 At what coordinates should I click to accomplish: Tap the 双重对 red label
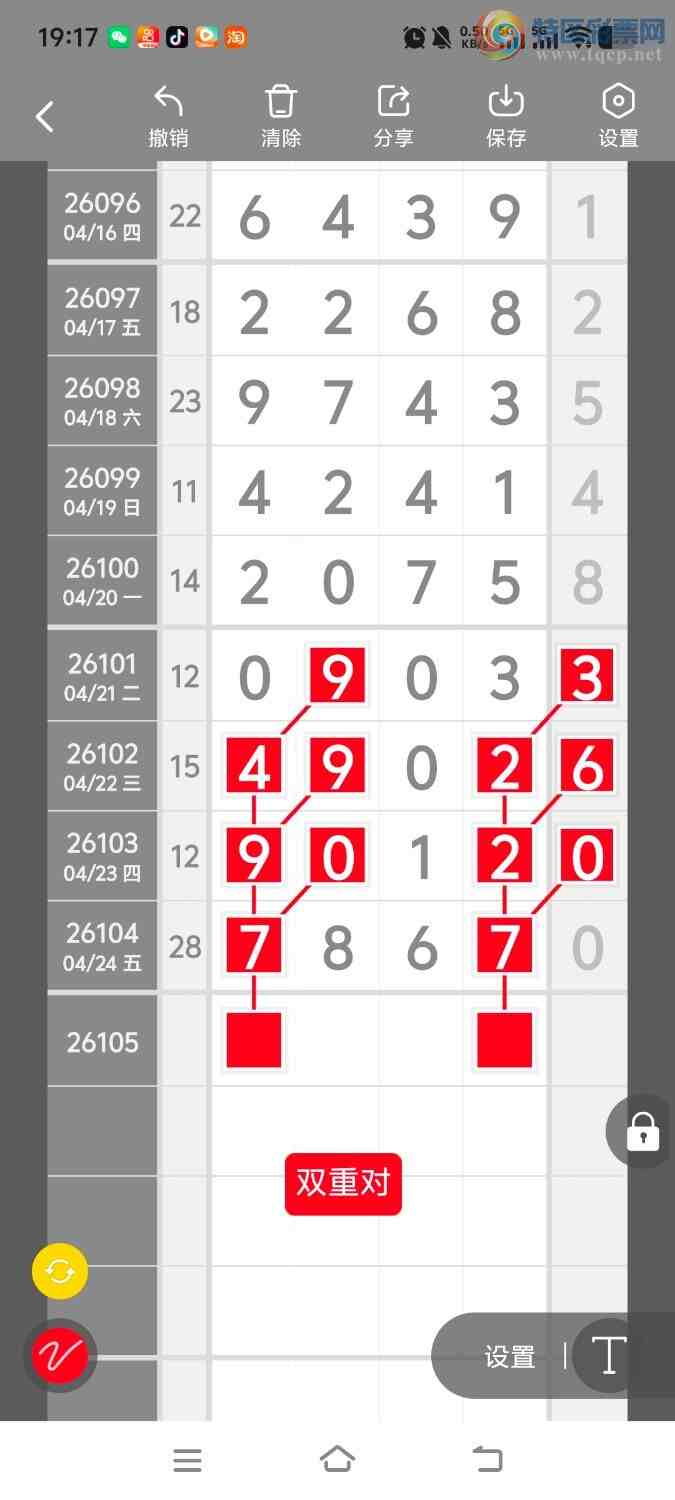343,1183
